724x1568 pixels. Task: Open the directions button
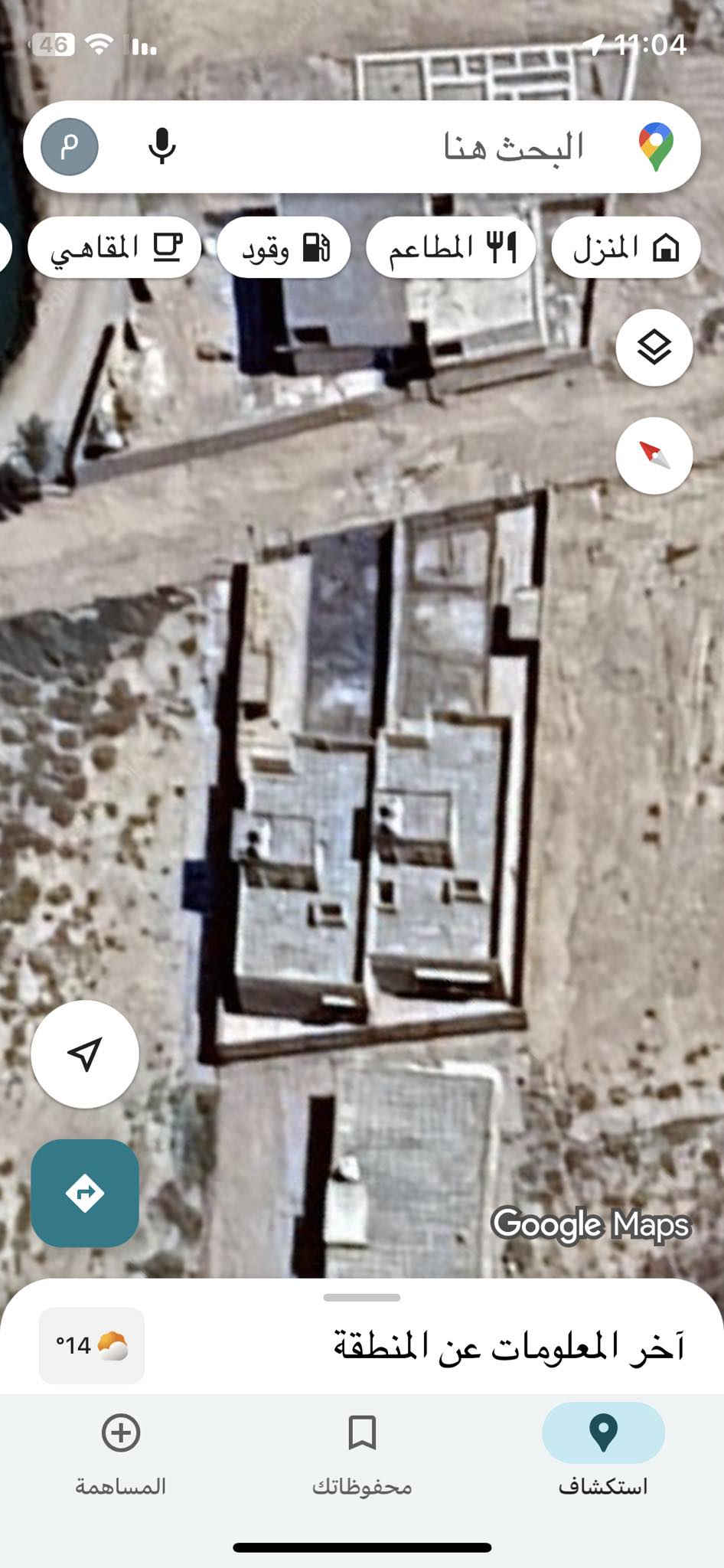tap(85, 1193)
